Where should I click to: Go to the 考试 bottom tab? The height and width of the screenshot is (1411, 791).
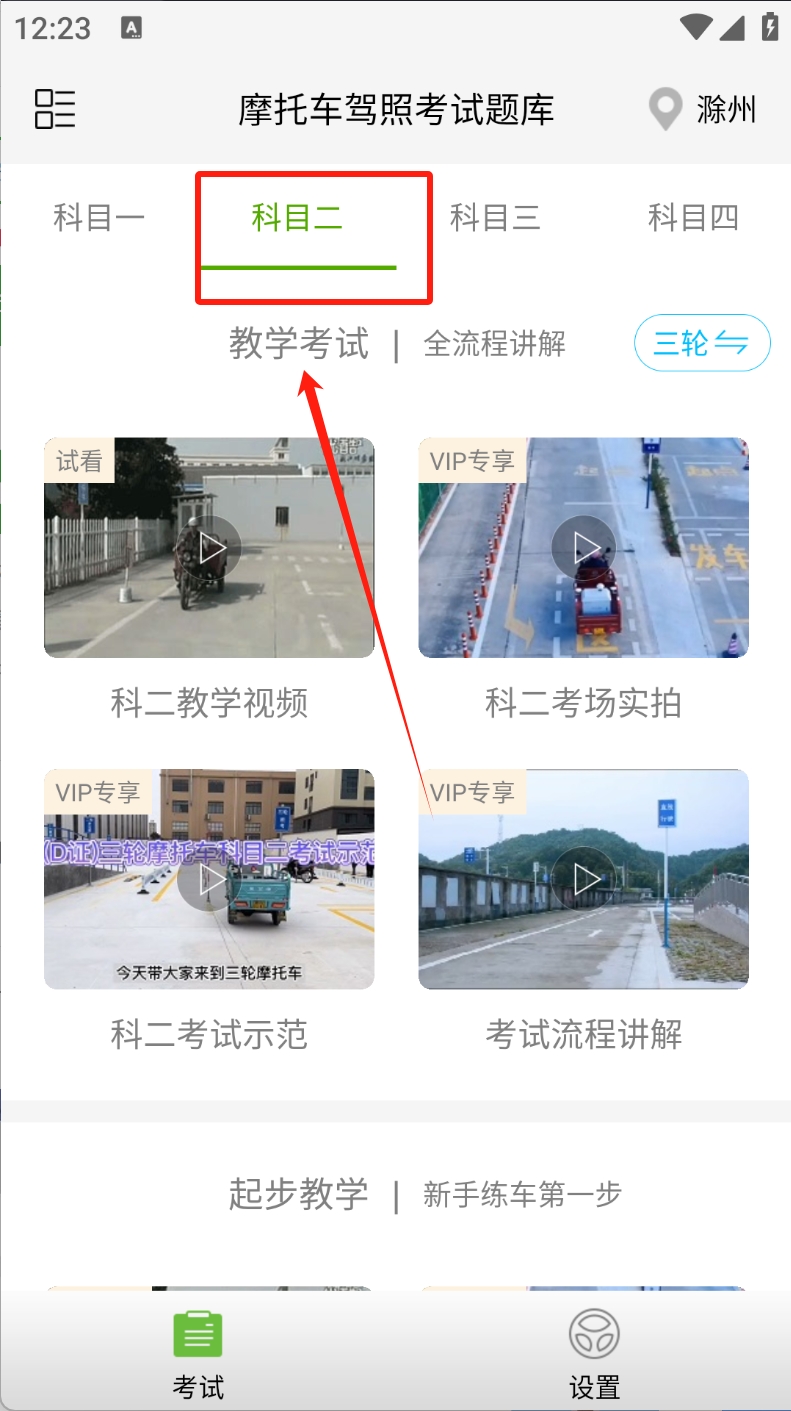[x=198, y=1354]
